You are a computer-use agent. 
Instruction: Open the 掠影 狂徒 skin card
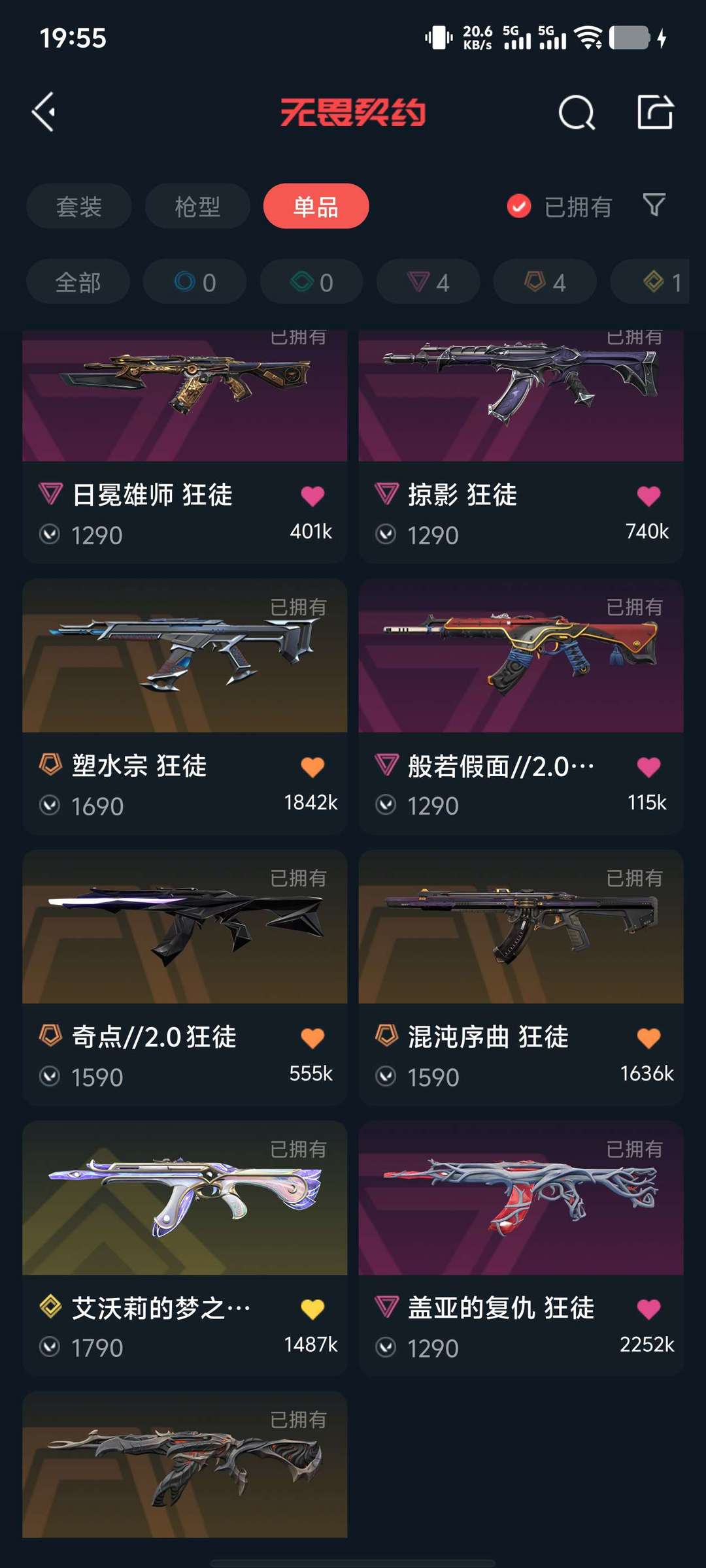click(521, 447)
